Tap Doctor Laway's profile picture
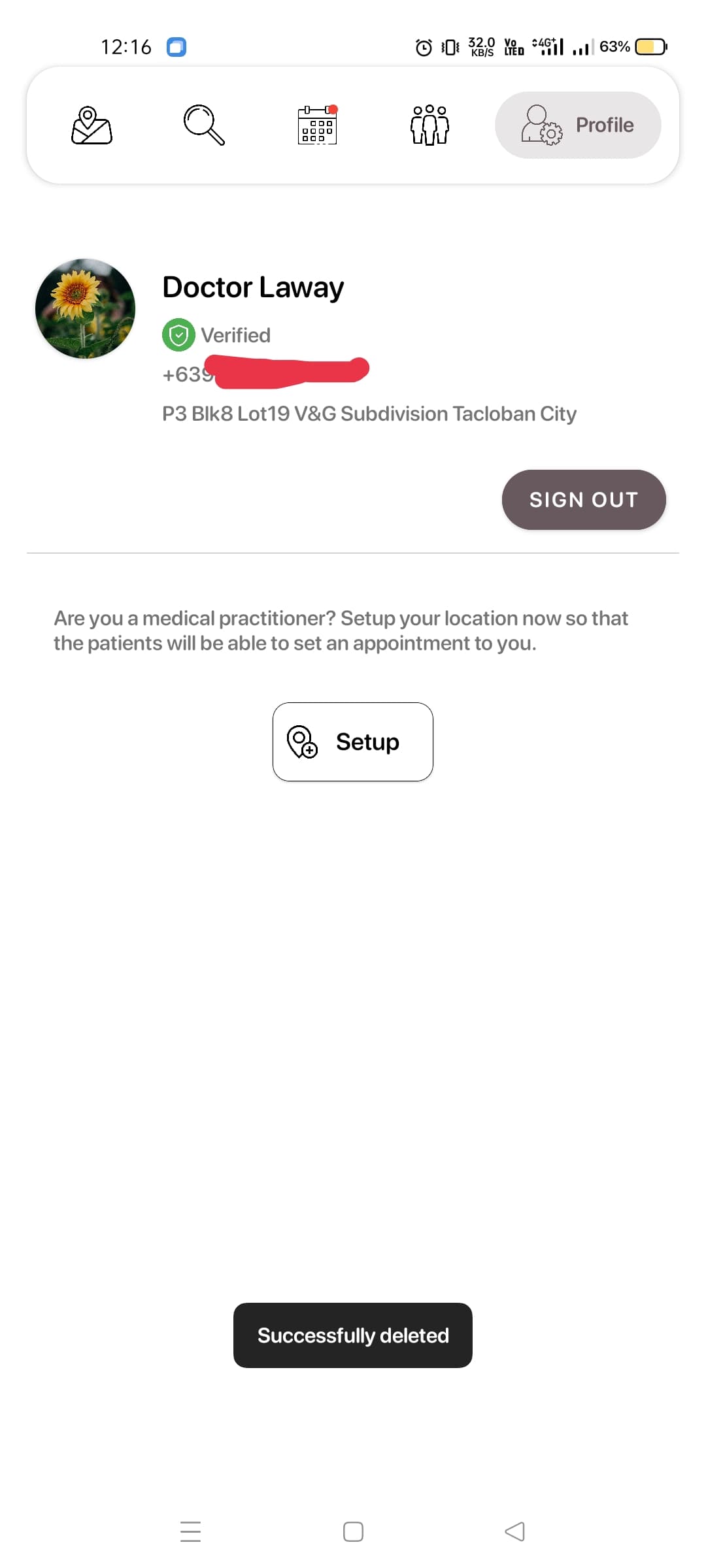This screenshot has width=706, height=1568. [85, 309]
